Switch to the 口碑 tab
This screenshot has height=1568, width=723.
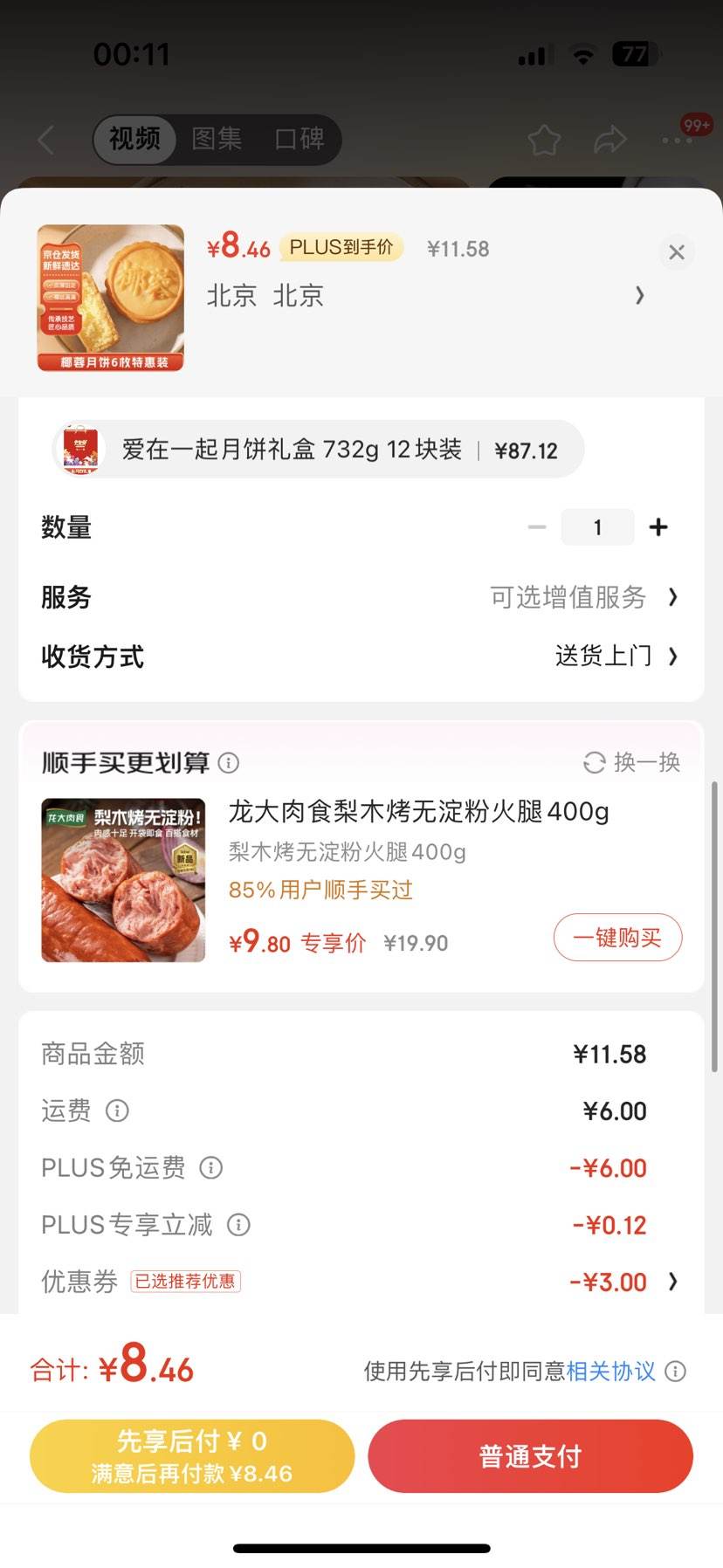(300, 140)
